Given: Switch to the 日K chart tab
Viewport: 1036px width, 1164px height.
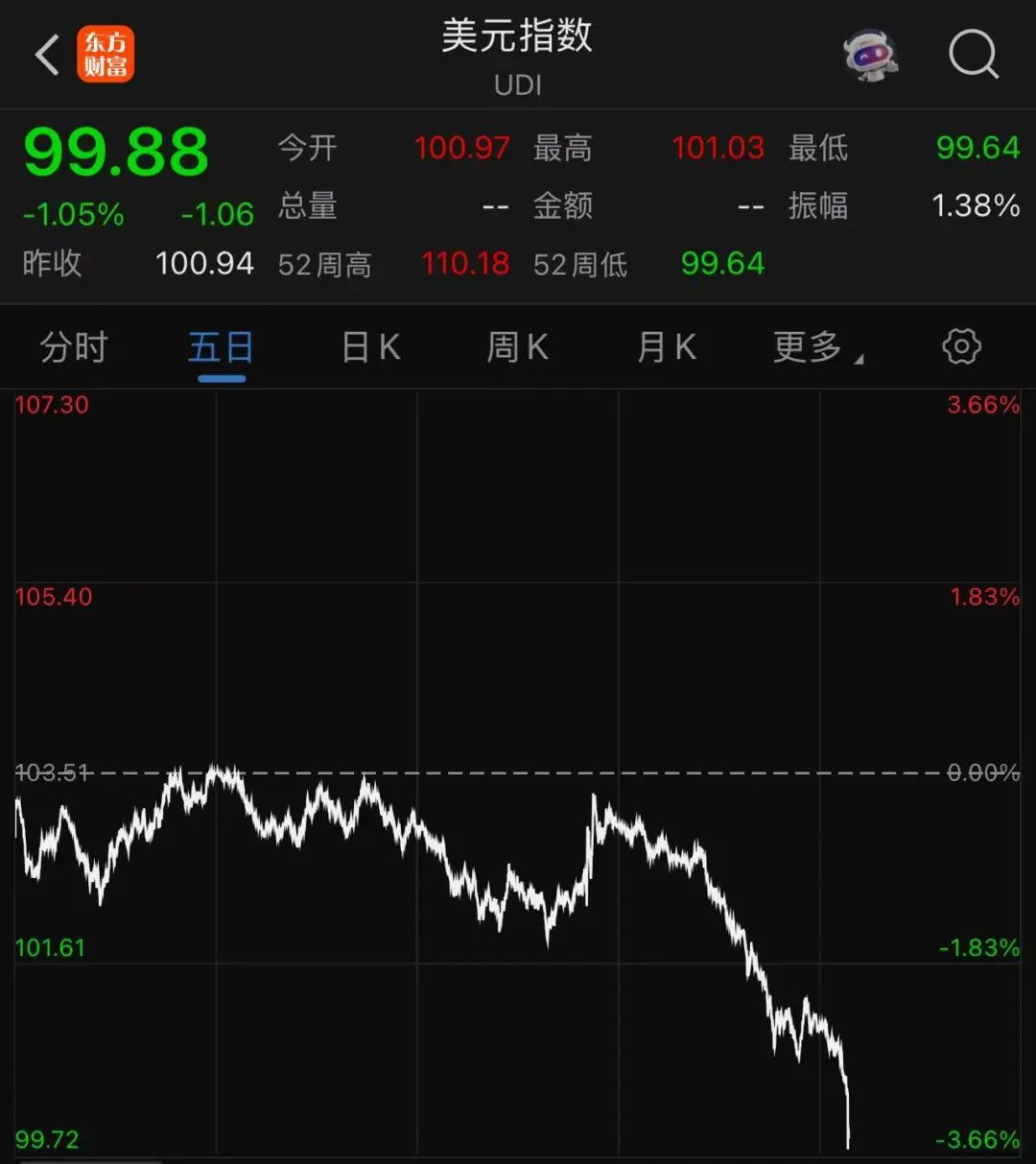Looking at the screenshot, I should click(371, 347).
